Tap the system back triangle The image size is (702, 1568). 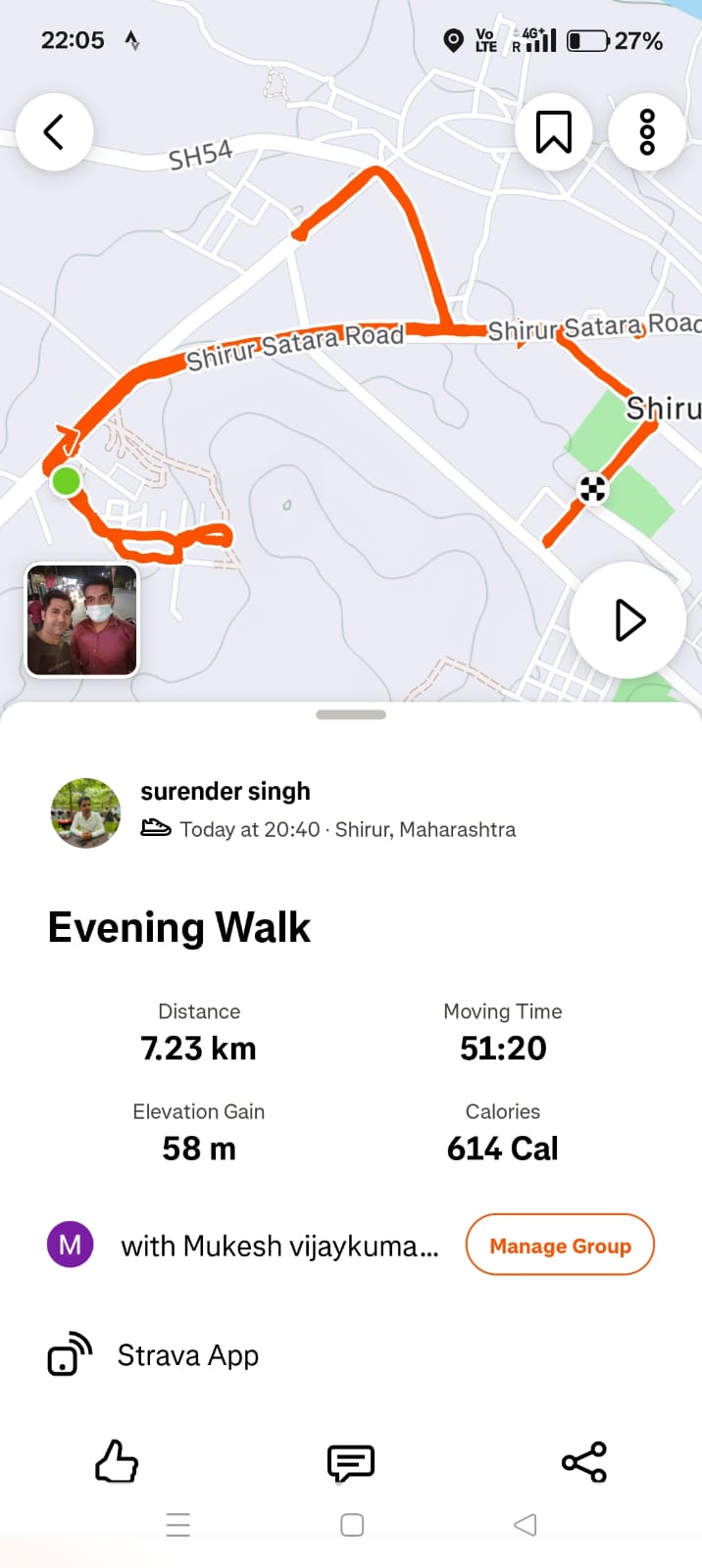click(x=526, y=1525)
